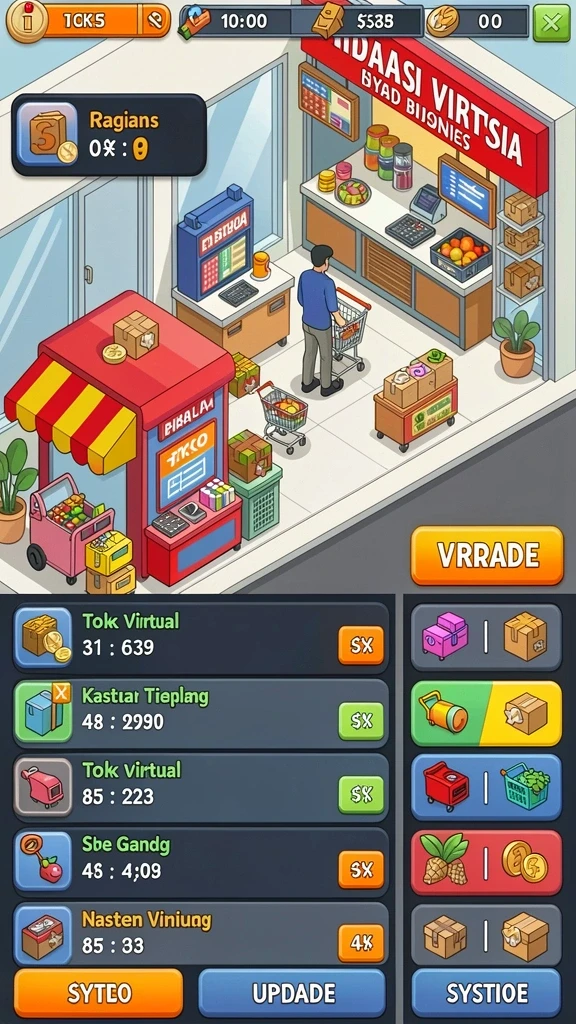Select the pink chest and box tile
The width and height of the screenshot is (576, 1024).
[487, 637]
